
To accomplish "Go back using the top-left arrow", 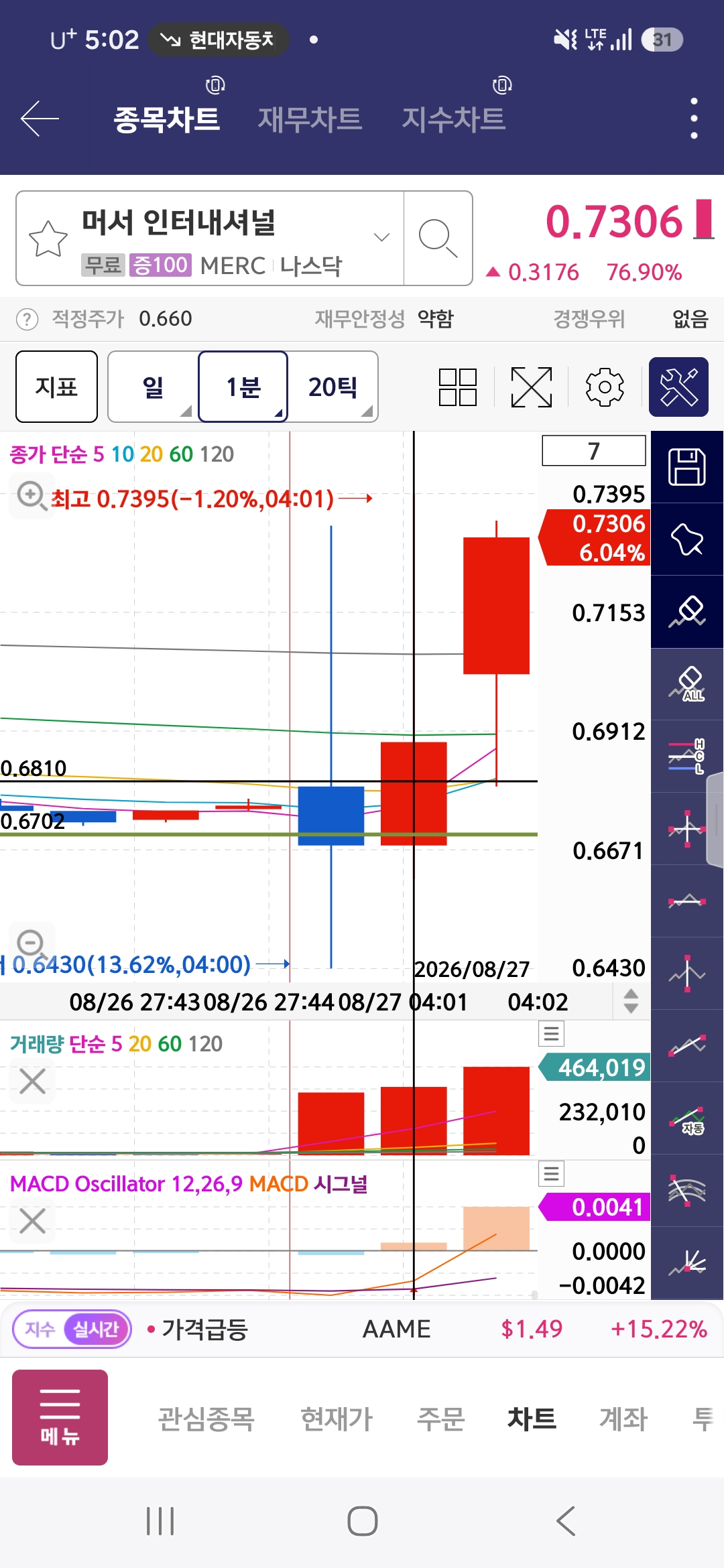I will click(40, 119).
